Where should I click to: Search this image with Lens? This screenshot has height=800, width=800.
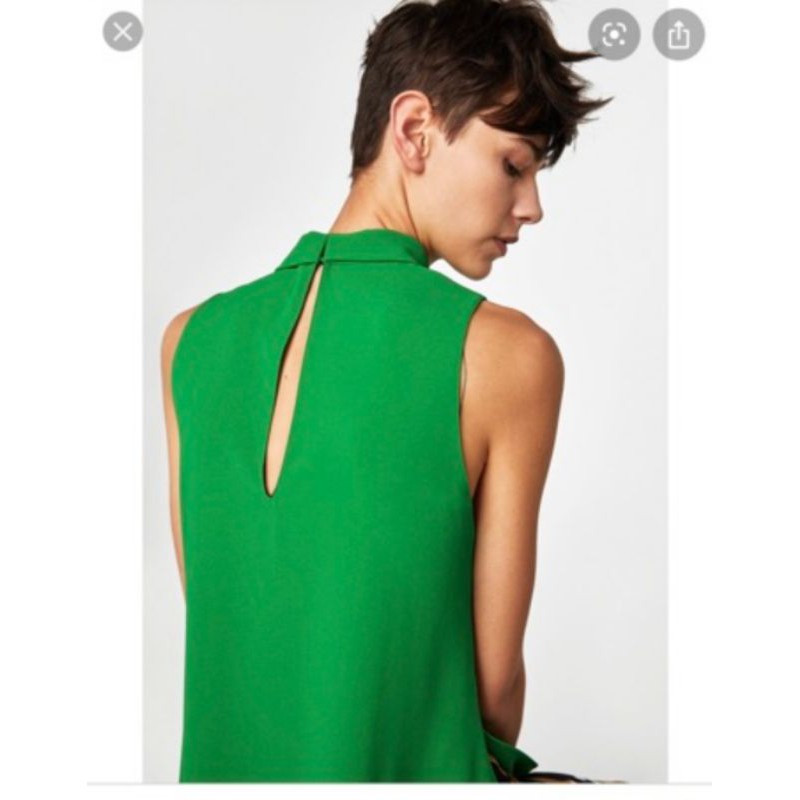point(614,35)
